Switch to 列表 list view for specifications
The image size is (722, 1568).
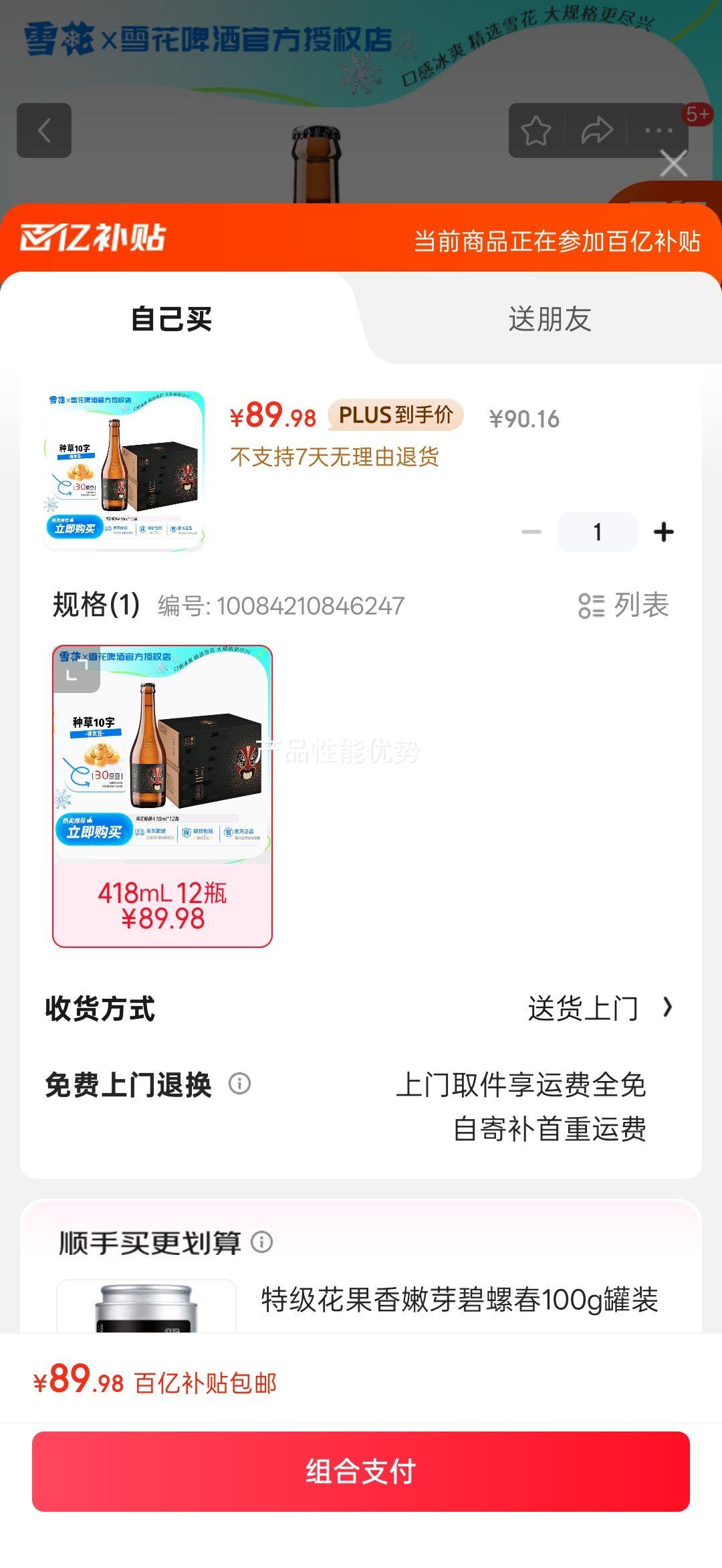pos(622,605)
